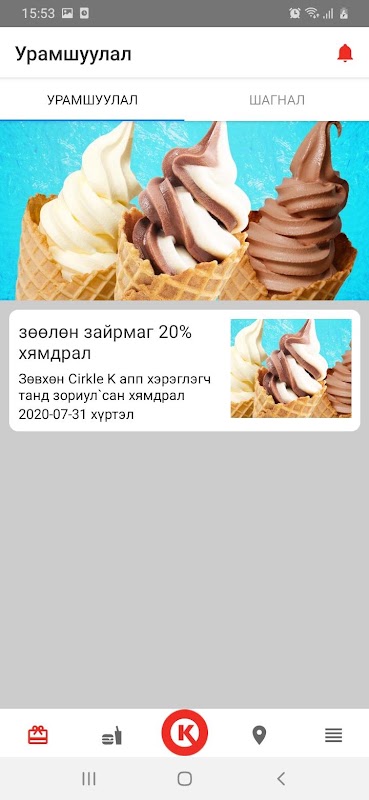
Task: Open the hamburger menu in bottom bar
Action: (333, 735)
